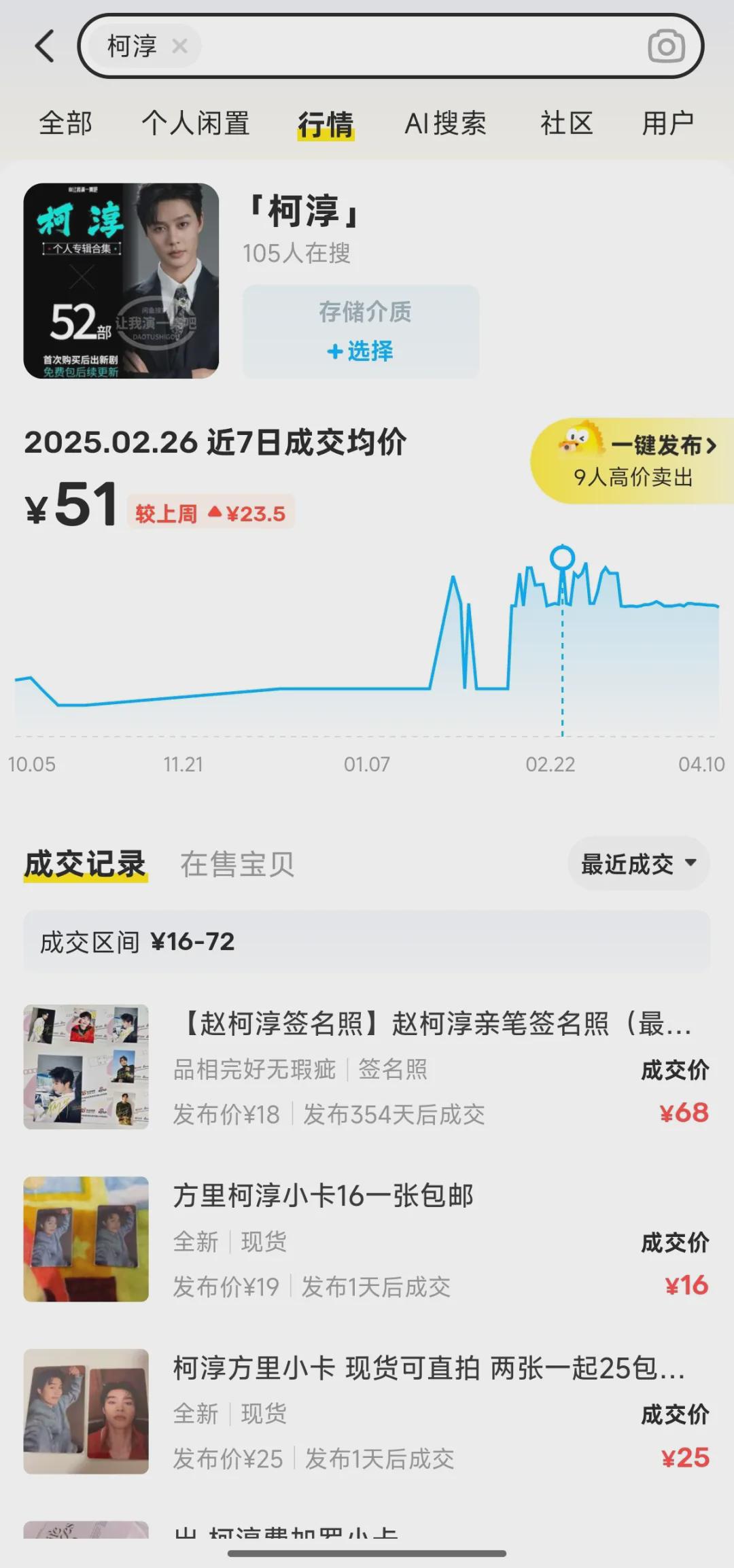Image resolution: width=734 pixels, height=1568 pixels.
Task: Open the 柯淳方里小卡 现货可直拍 listing
Action: pyautogui.click(x=367, y=1411)
